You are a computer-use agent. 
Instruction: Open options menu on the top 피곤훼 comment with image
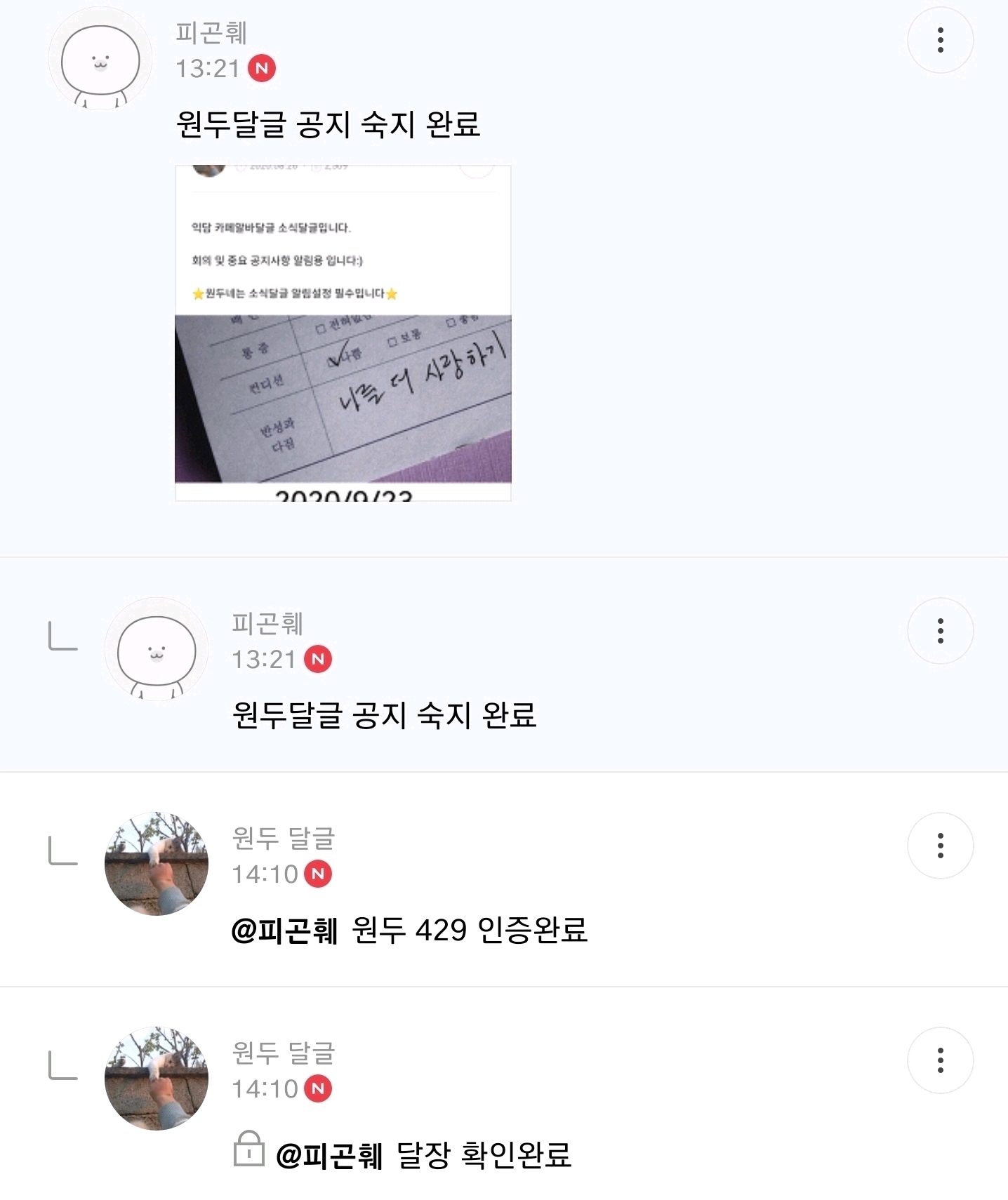point(940,40)
